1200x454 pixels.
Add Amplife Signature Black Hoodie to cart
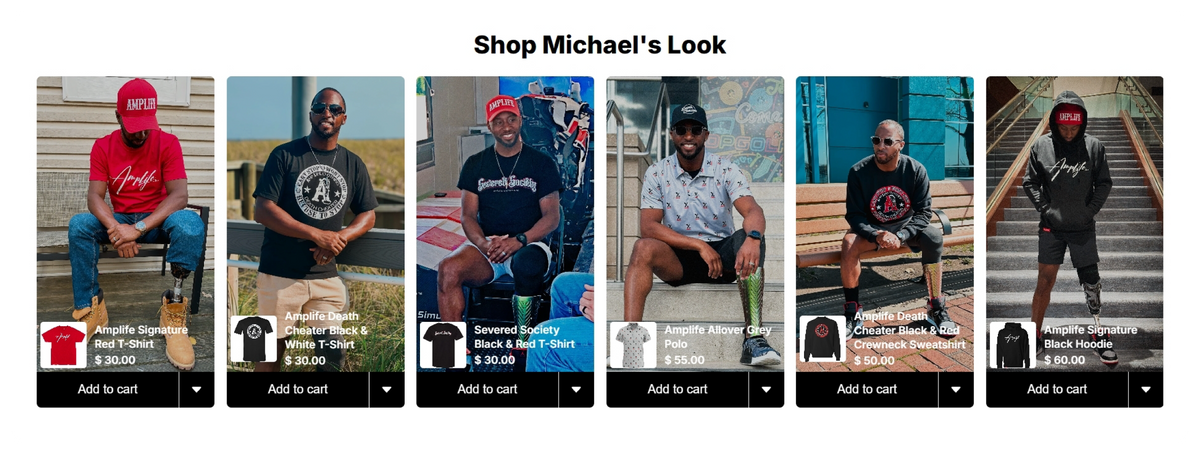coord(1057,389)
